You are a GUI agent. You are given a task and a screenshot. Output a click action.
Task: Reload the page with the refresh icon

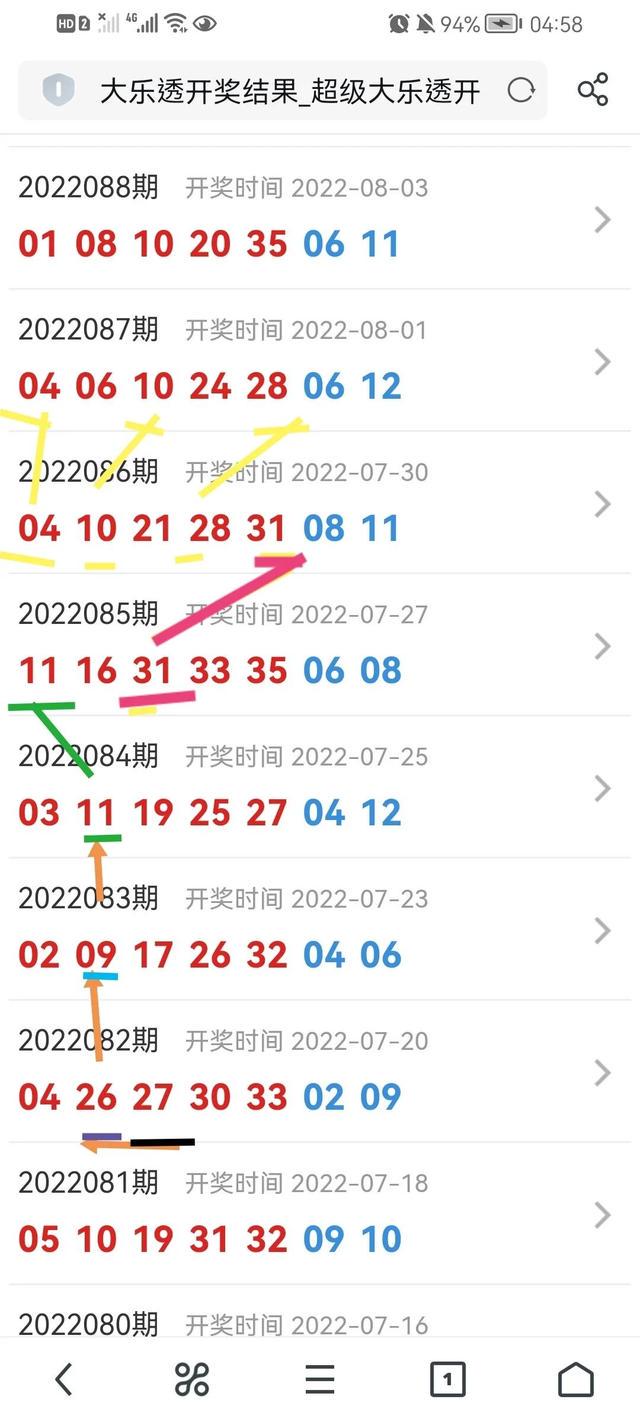(521, 92)
